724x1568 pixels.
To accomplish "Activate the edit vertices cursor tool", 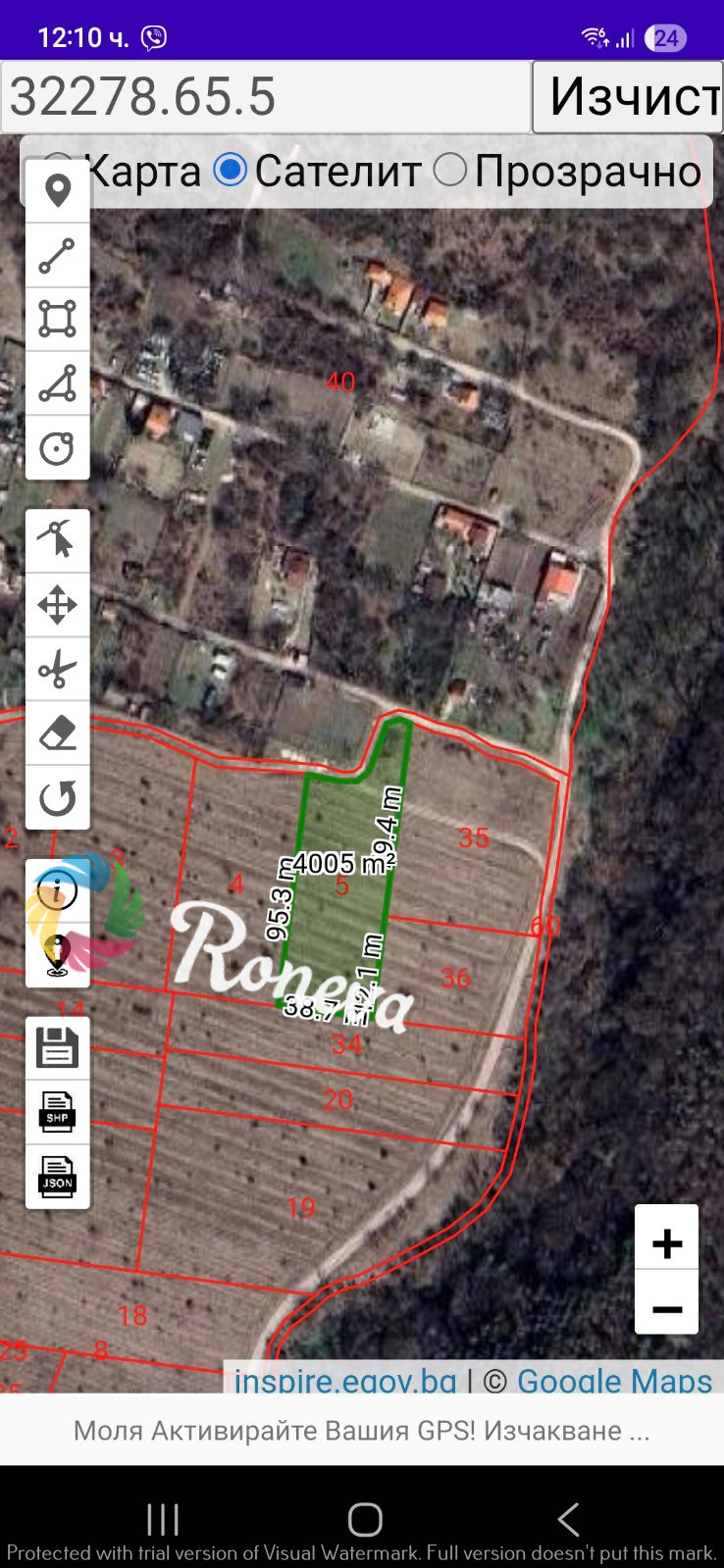I will click(58, 540).
